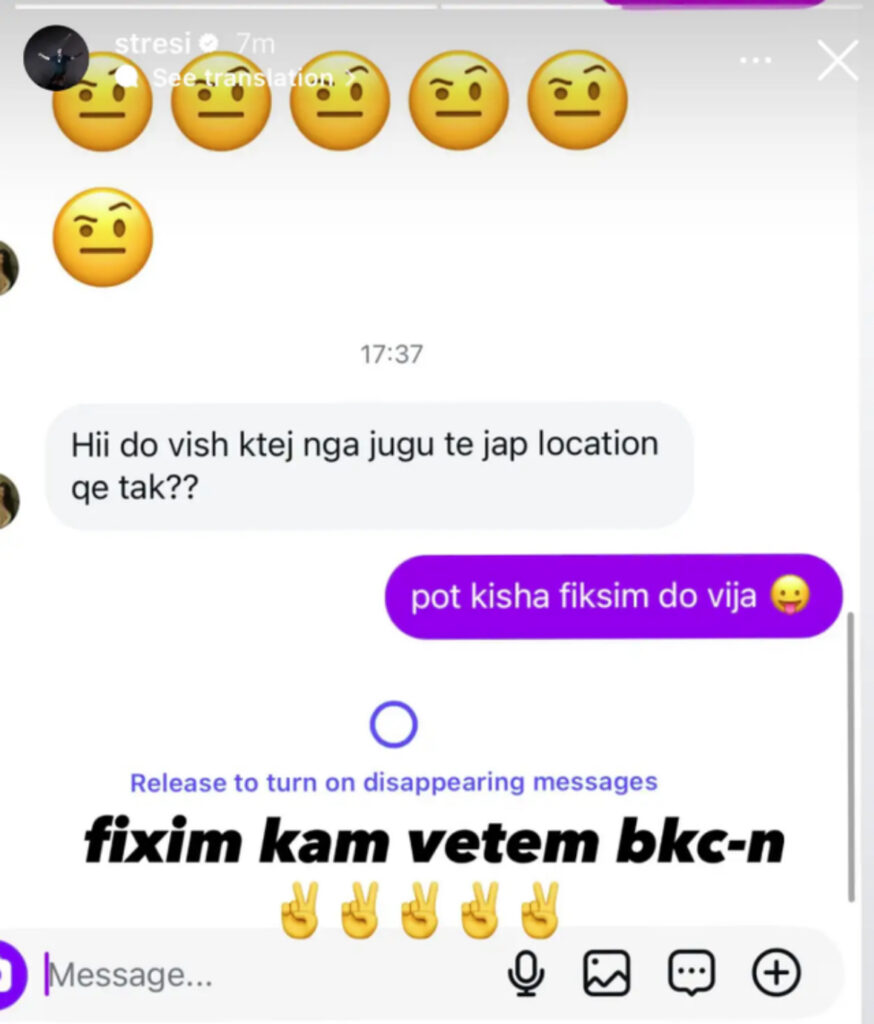Open stresi's profile picture

pyautogui.click(x=56, y=58)
